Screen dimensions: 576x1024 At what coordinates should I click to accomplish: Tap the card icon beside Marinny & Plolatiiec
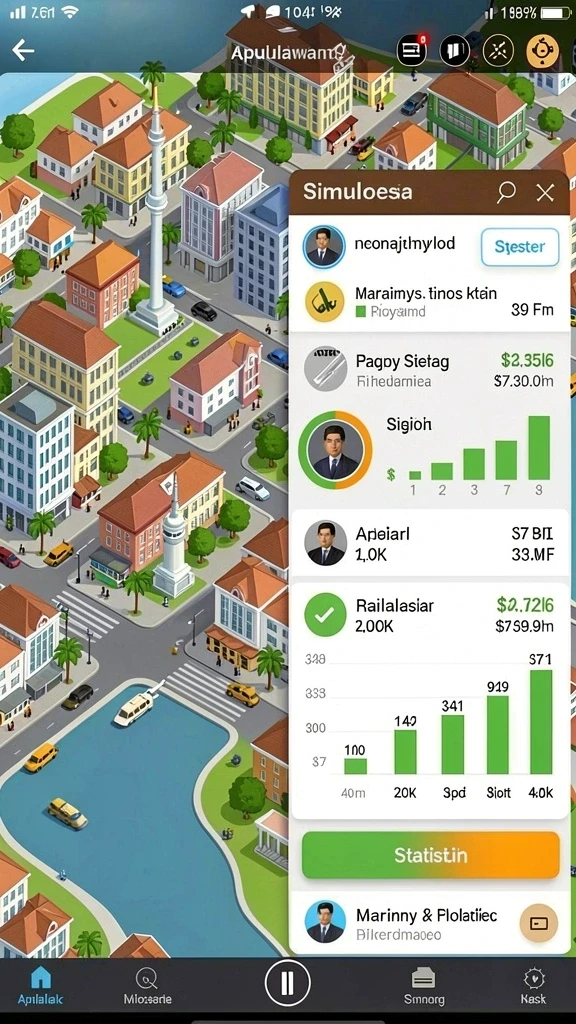538,923
